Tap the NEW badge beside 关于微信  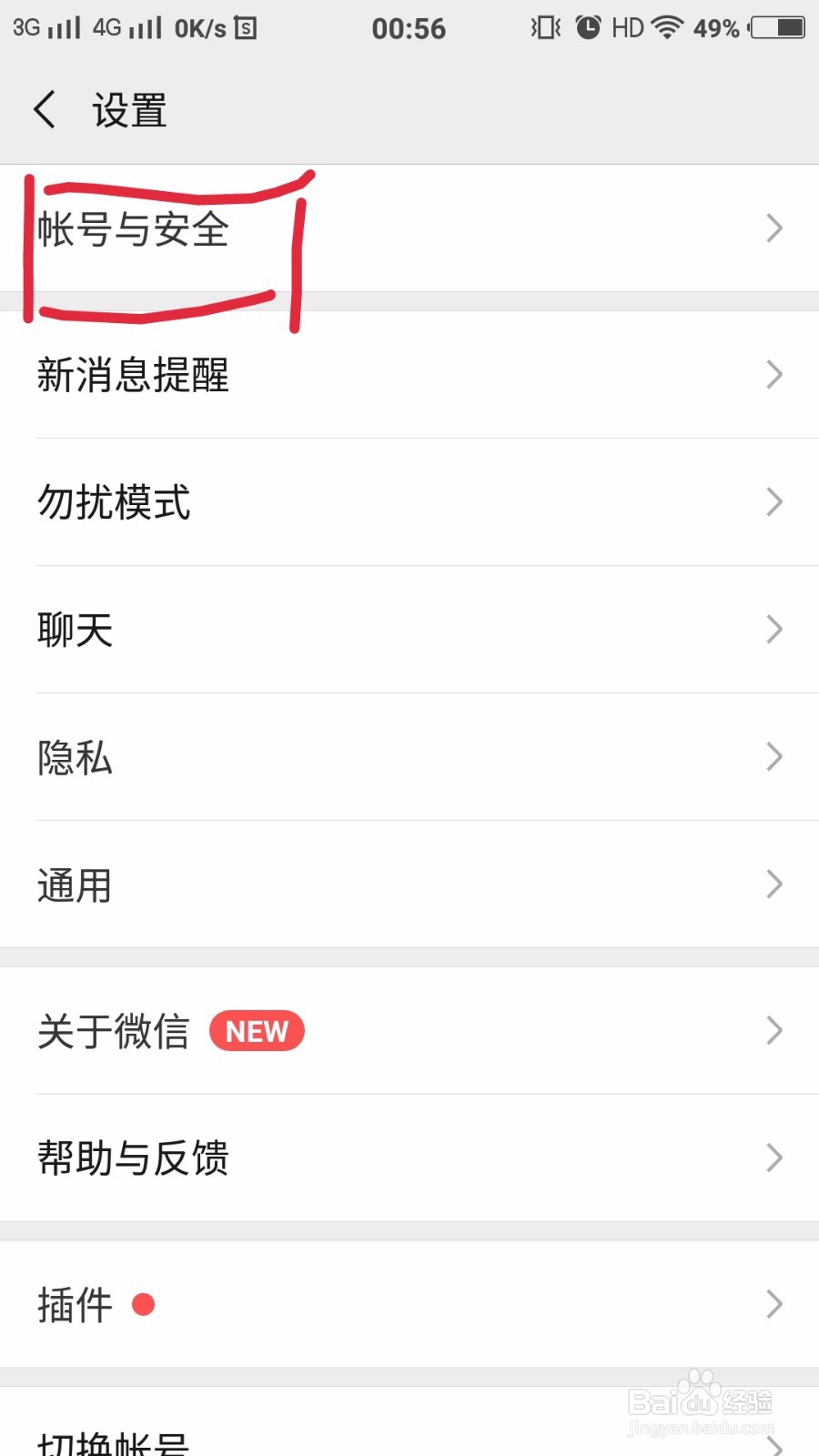tap(258, 1030)
